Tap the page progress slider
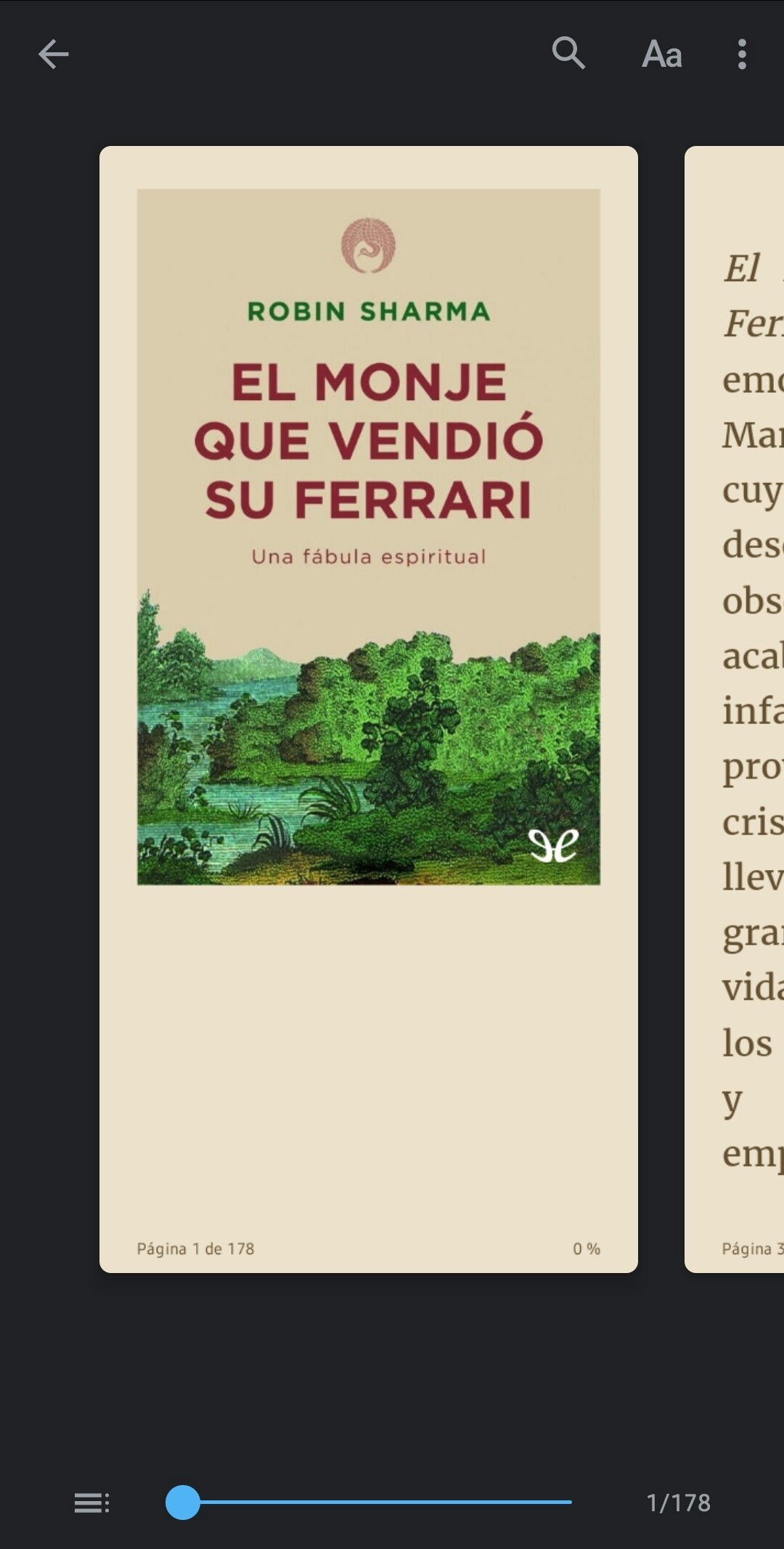The width and height of the screenshot is (784, 1549). click(x=369, y=1503)
